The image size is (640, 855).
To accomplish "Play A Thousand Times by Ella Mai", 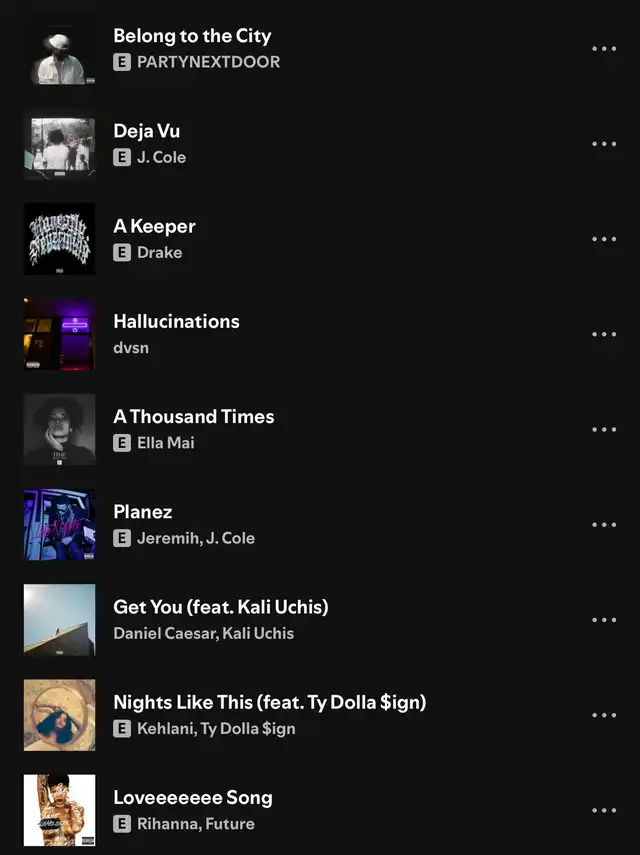I will click(193, 416).
